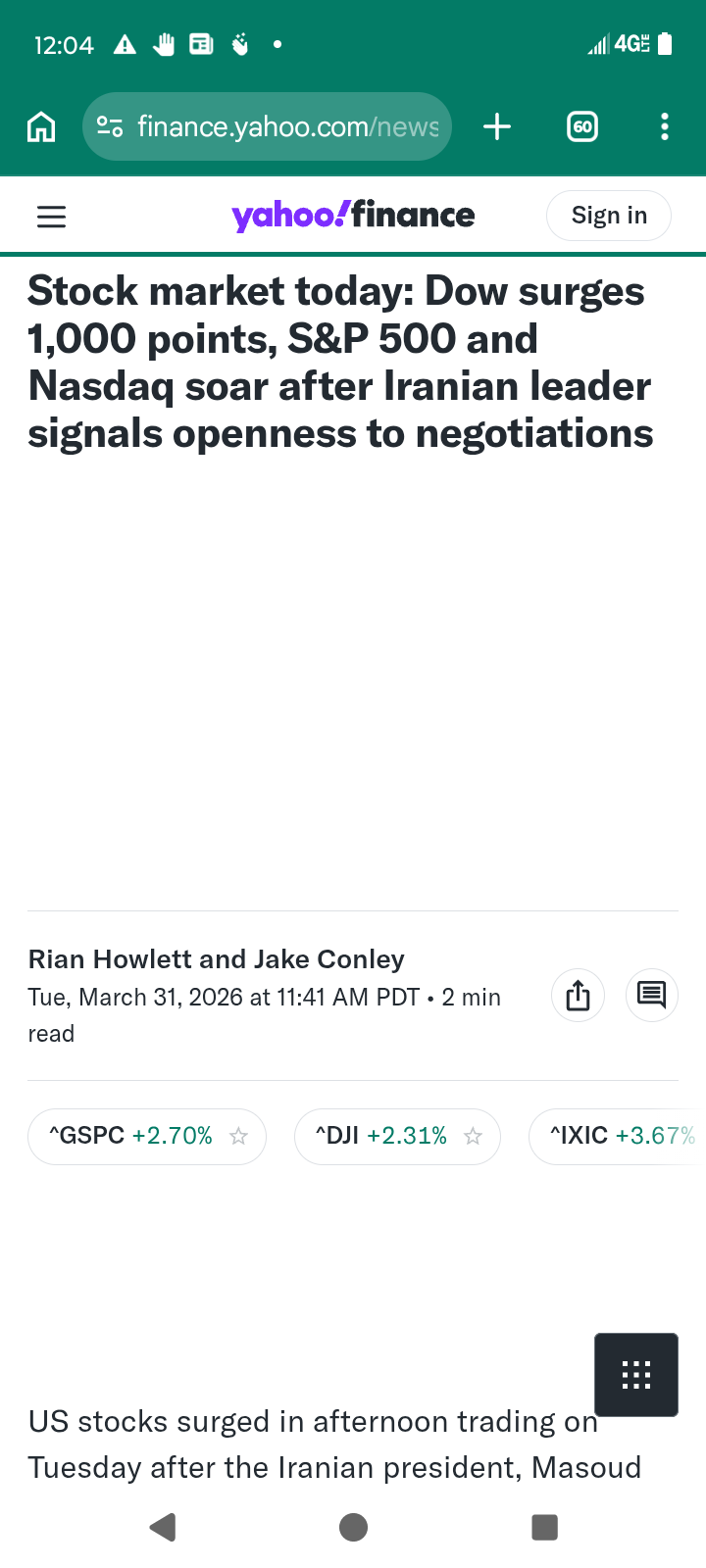Open the browser overflow menu
The image size is (706, 1568).
[x=665, y=126]
